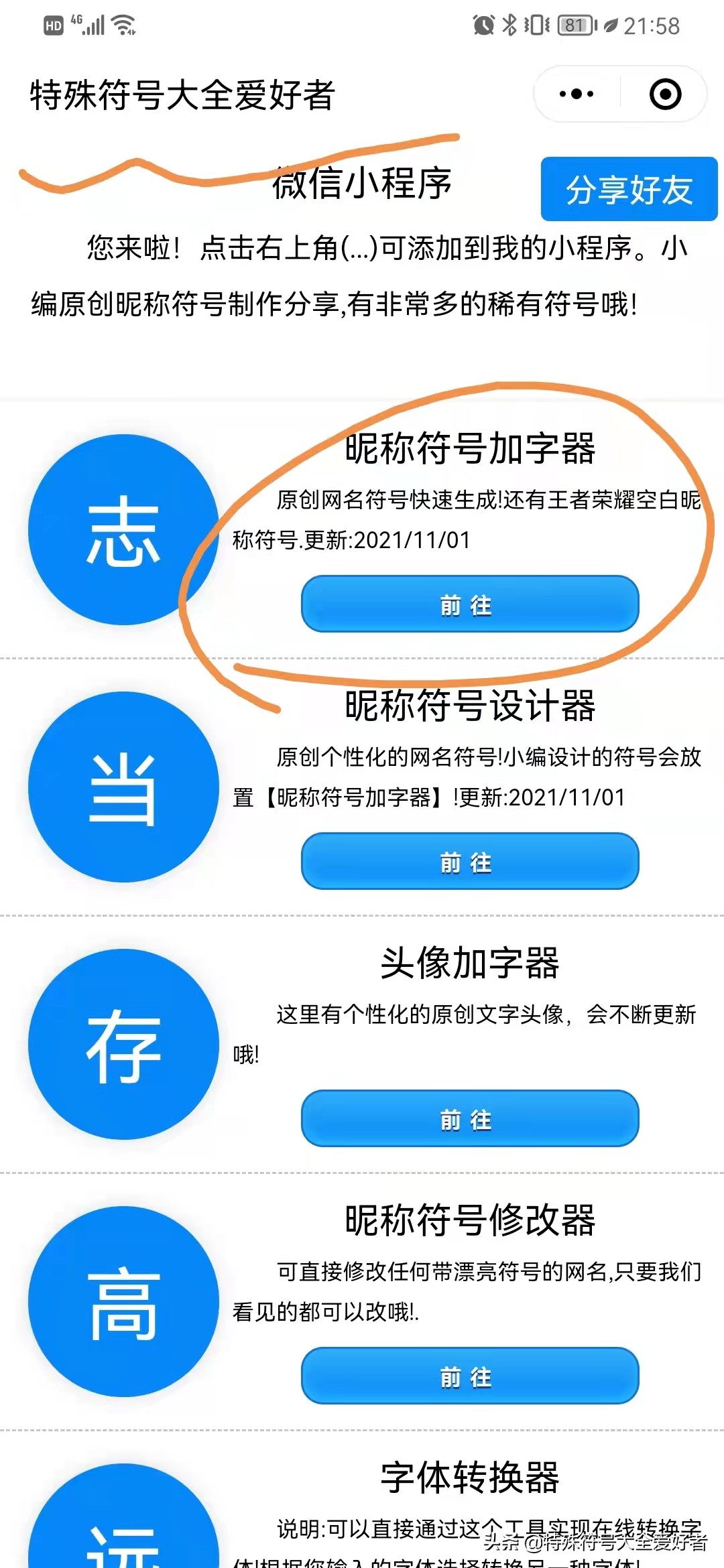Tap the WiFi indicator in status bar

click(x=123, y=25)
